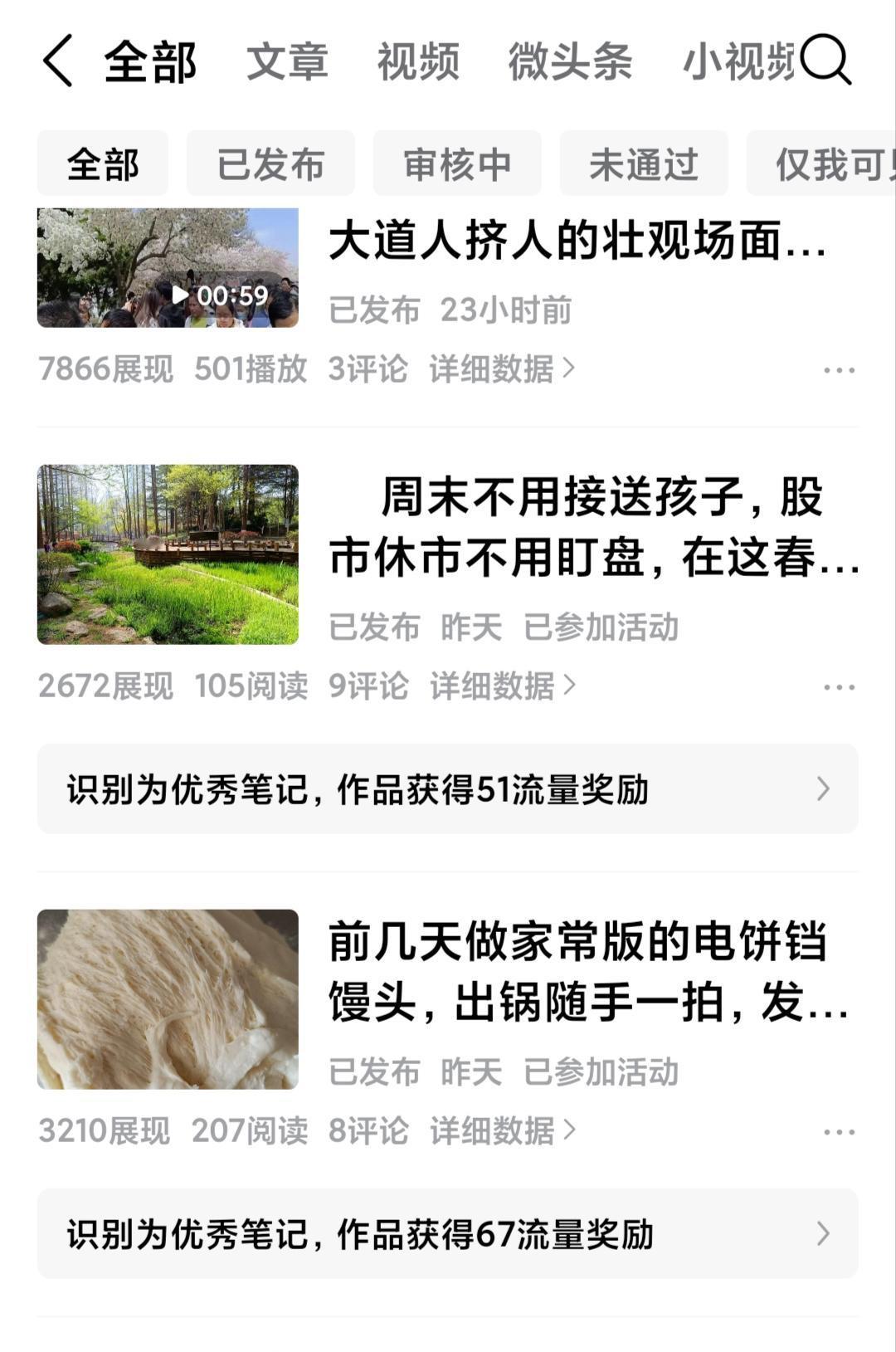Select the 未通过 filter chip
The height and width of the screenshot is (1352, 896).
645,163
